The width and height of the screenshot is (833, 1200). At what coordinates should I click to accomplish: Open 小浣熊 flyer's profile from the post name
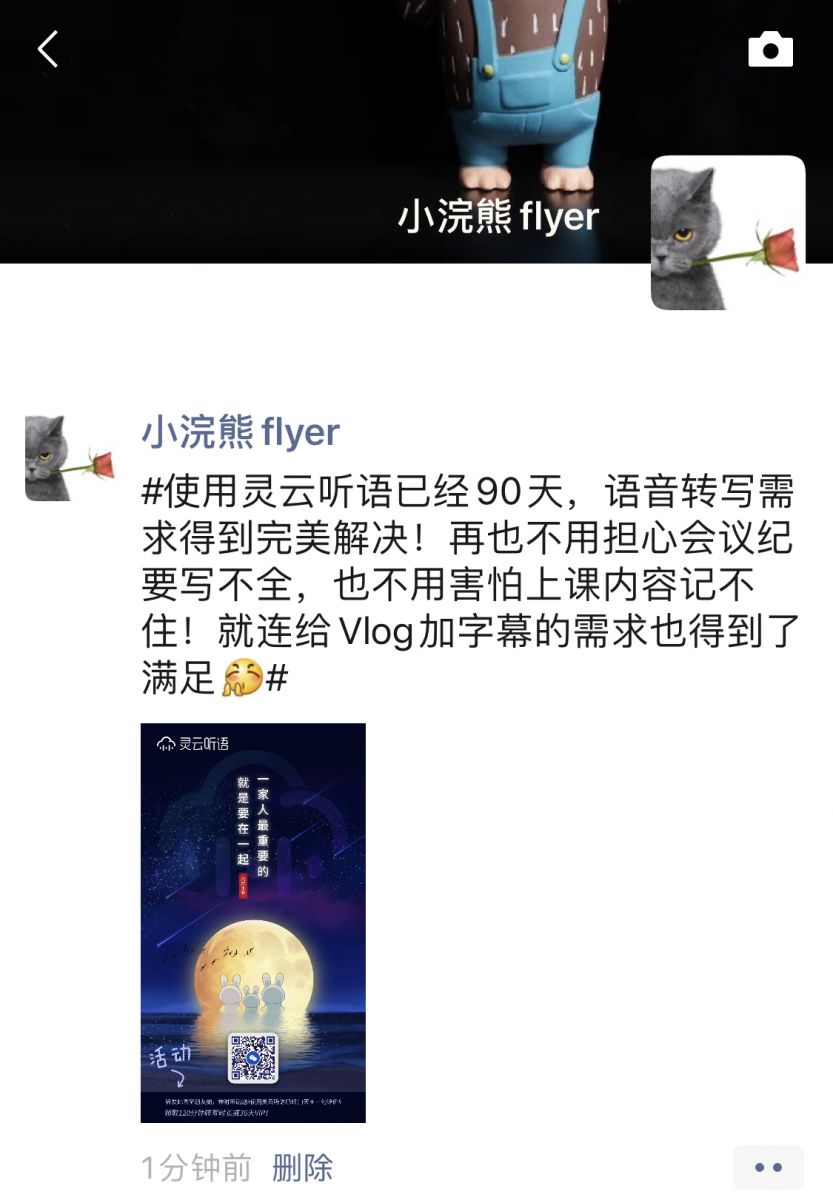241,433
